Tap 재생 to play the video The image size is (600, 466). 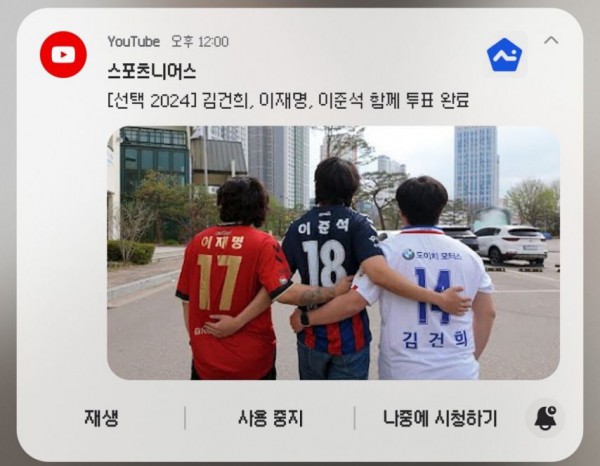pos(101,418)
